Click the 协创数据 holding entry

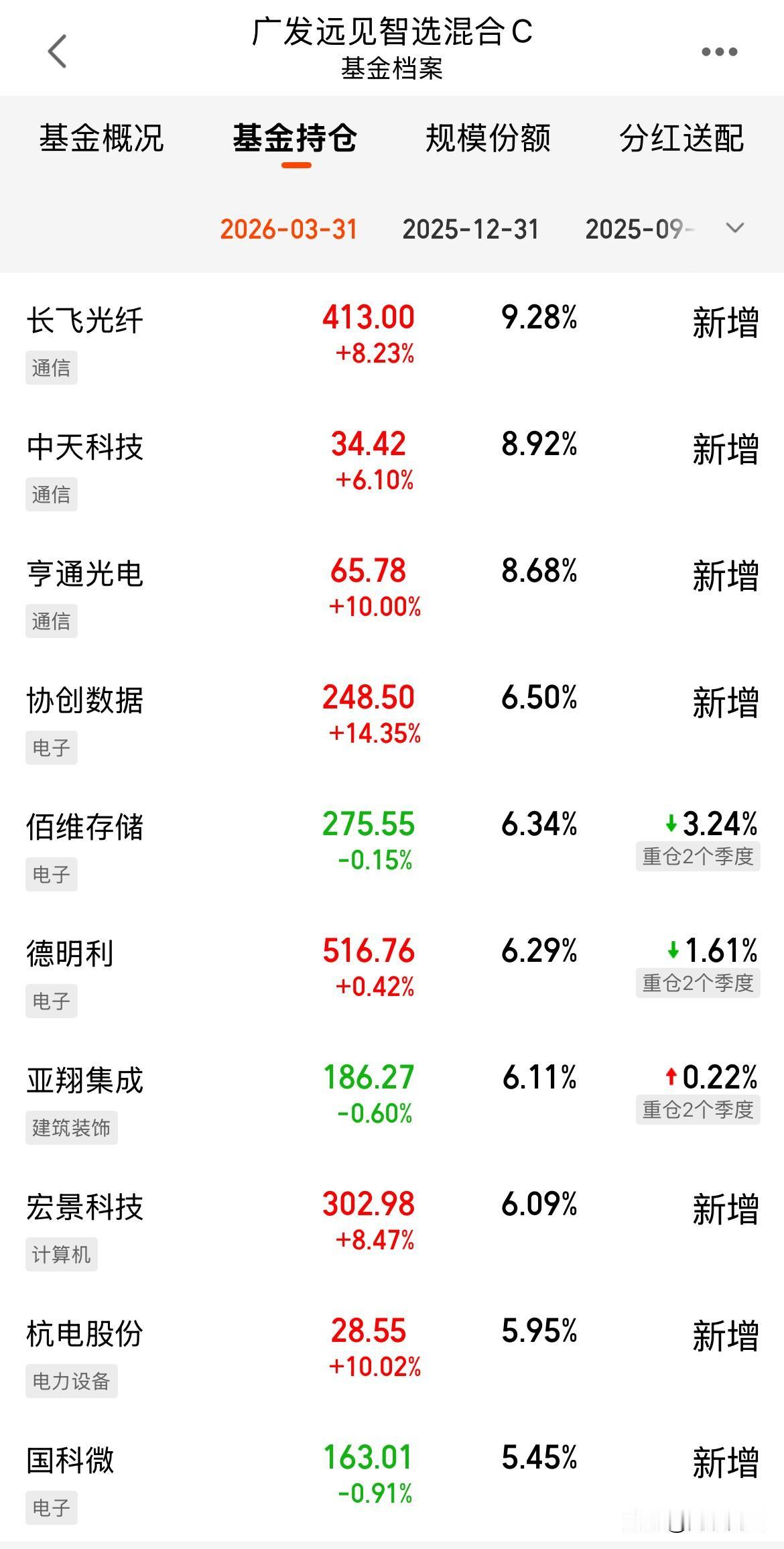[85, 700]
